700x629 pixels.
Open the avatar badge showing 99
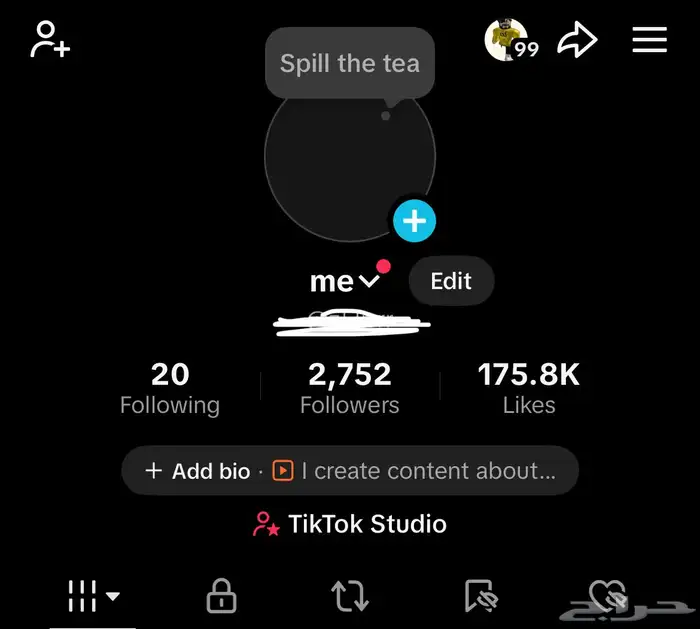[510, 41]
